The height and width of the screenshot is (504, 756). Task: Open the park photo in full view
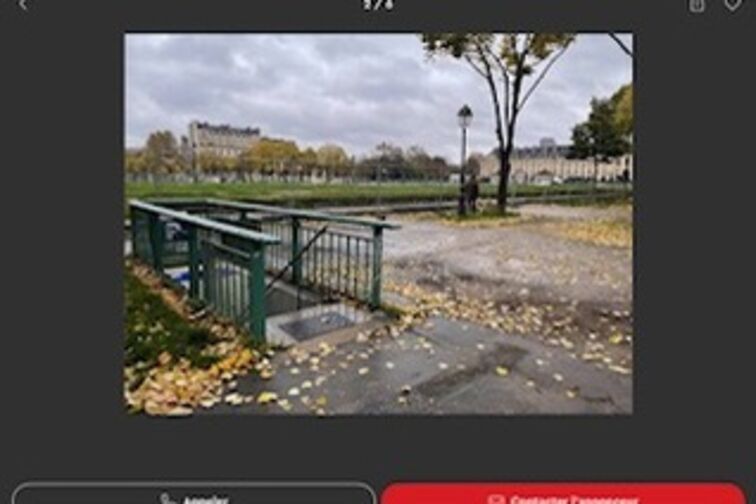click(x=378, y=224)
